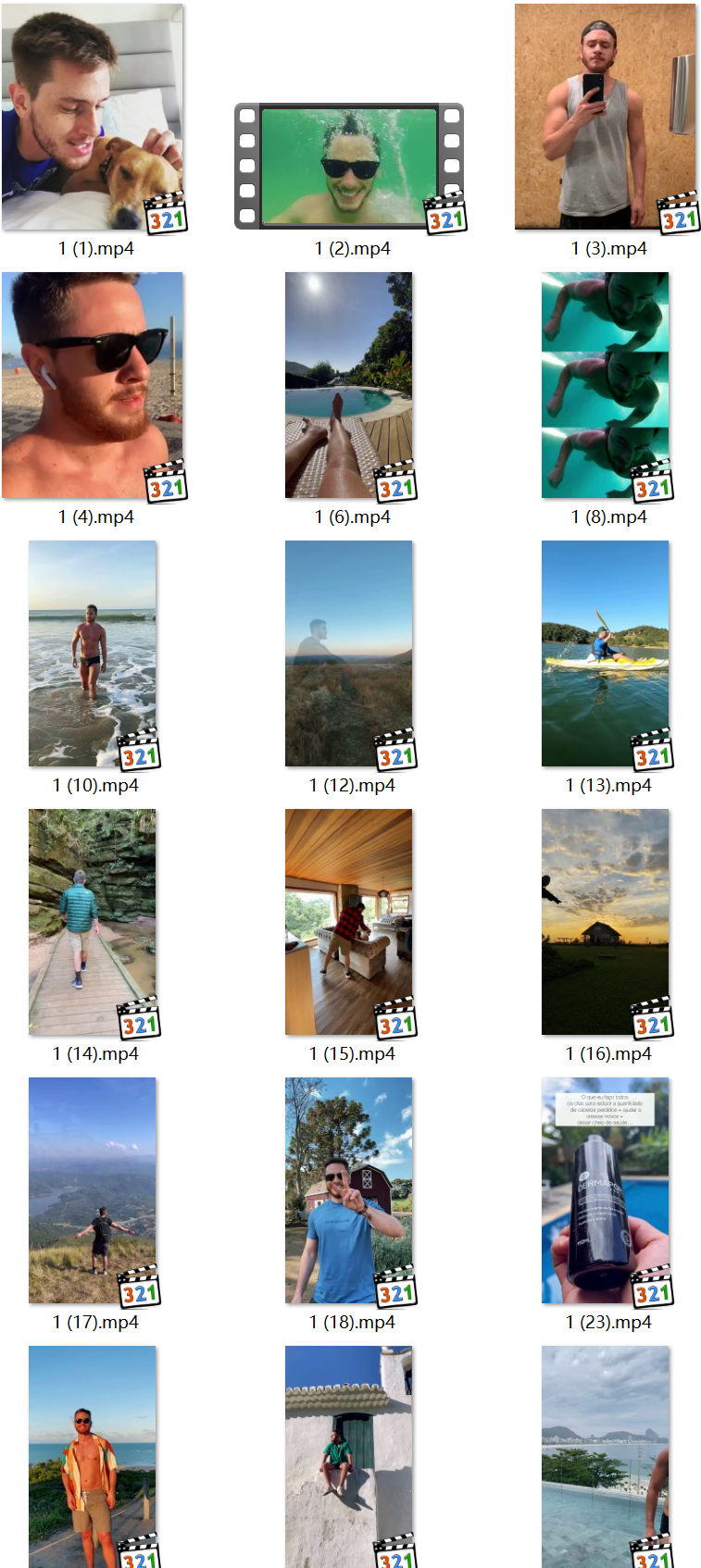Screen dimensions: 701x1568
Task: Select the 1 (4).mp4 video
Action: pyautogui.click(x=93, y=386)
